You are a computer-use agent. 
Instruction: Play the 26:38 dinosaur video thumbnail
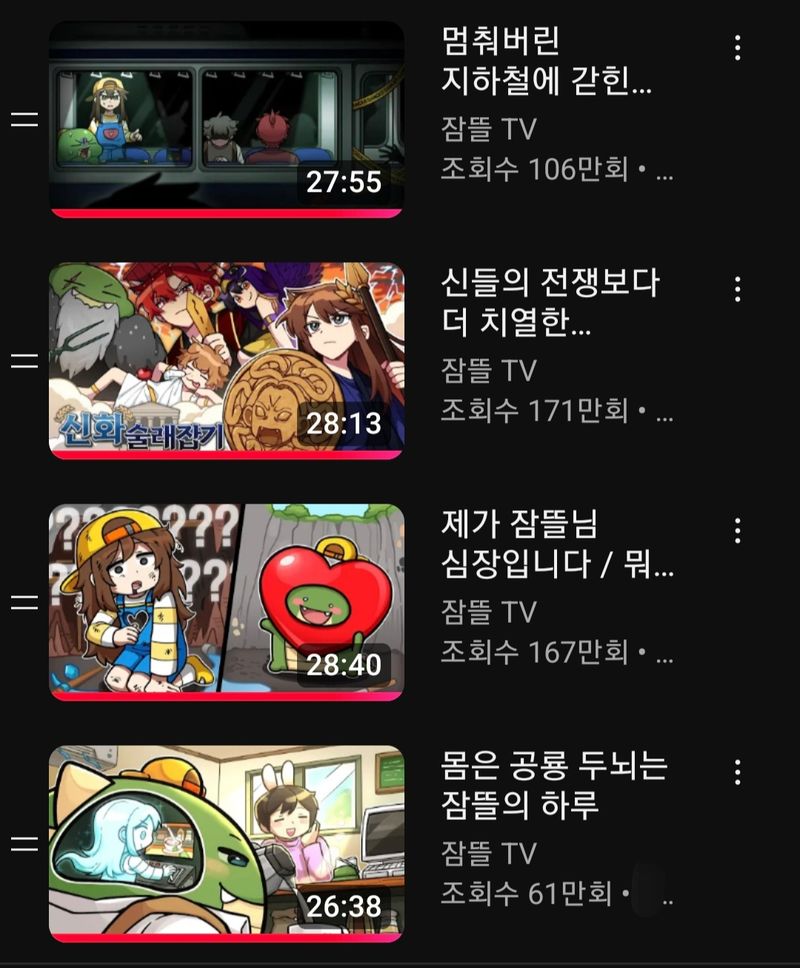tap(226, 842)
